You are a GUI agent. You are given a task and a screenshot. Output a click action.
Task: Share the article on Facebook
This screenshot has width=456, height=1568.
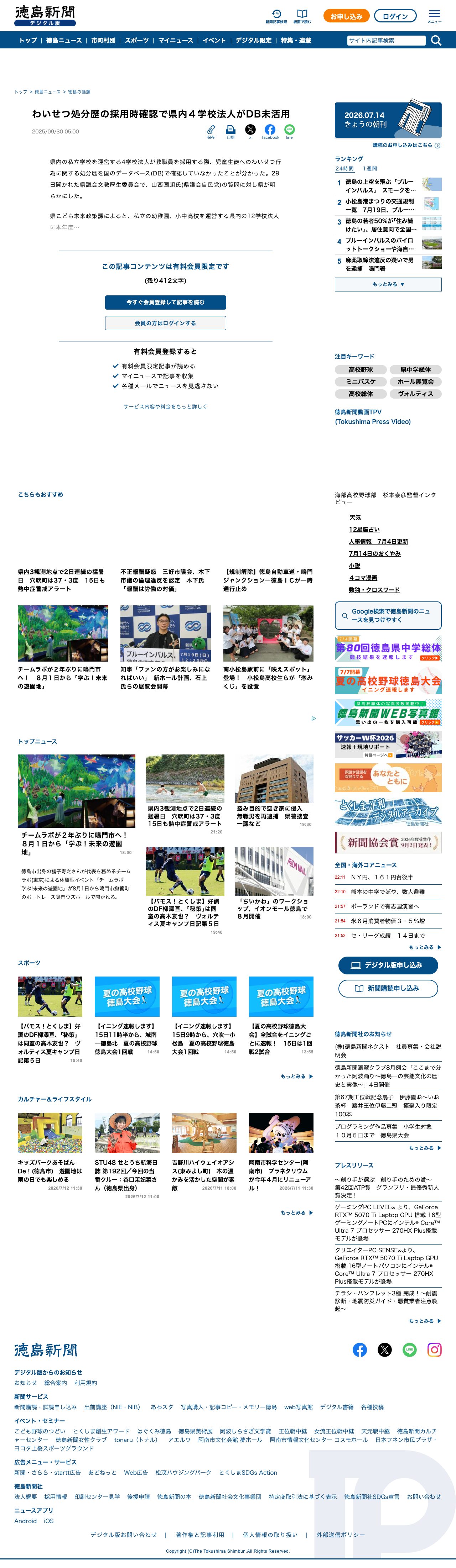point(270,131)
